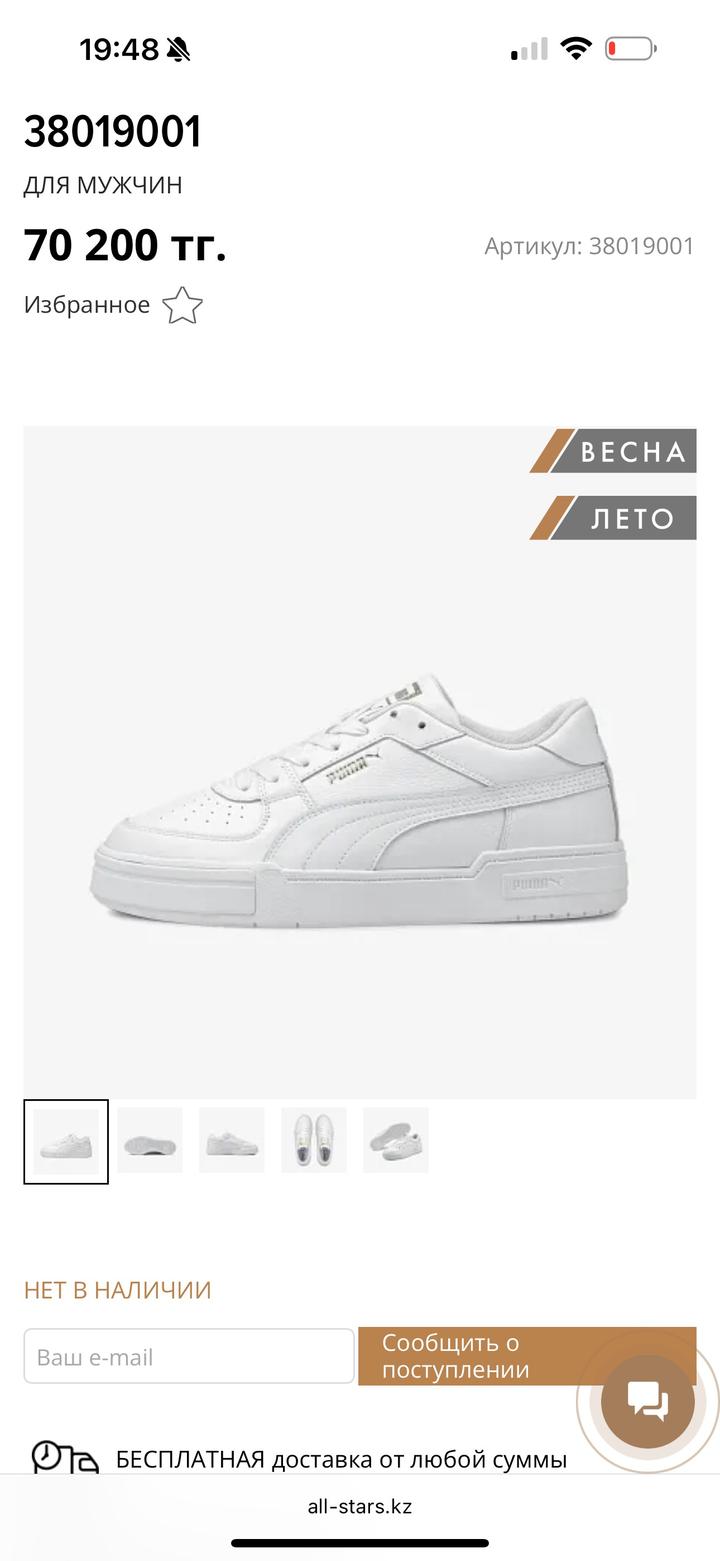Add the sneaker to favorites with the star
Viewport: 720px width, 1561px height.
[182, 306]
